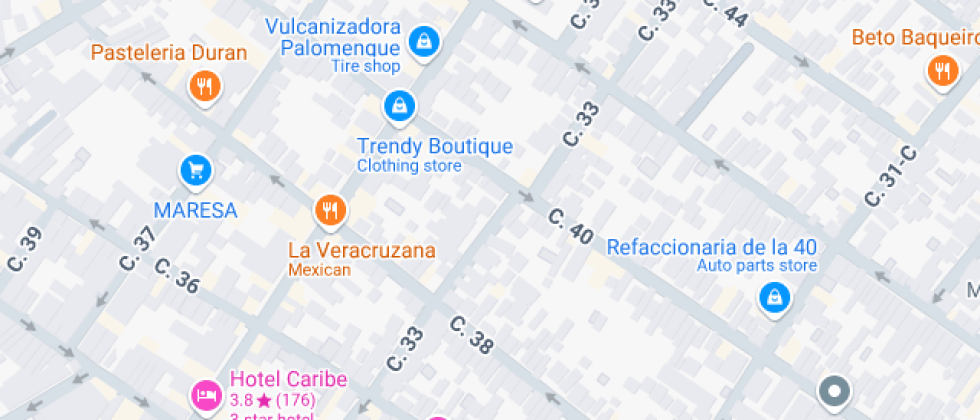Open the Pasteleria Duran restaurant pin

point(204,87)
